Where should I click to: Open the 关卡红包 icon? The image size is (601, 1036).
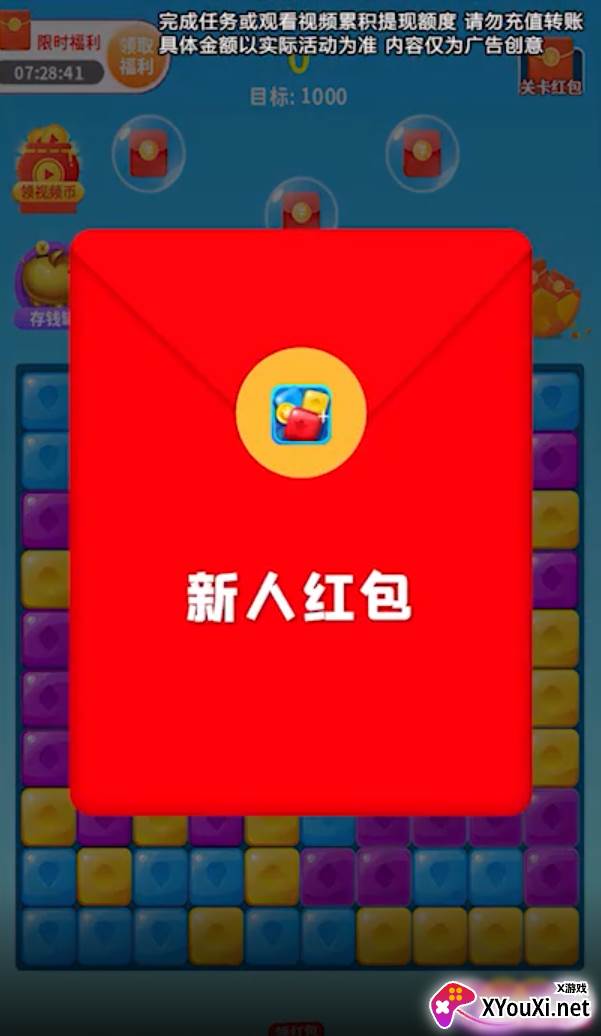point(551,67)
